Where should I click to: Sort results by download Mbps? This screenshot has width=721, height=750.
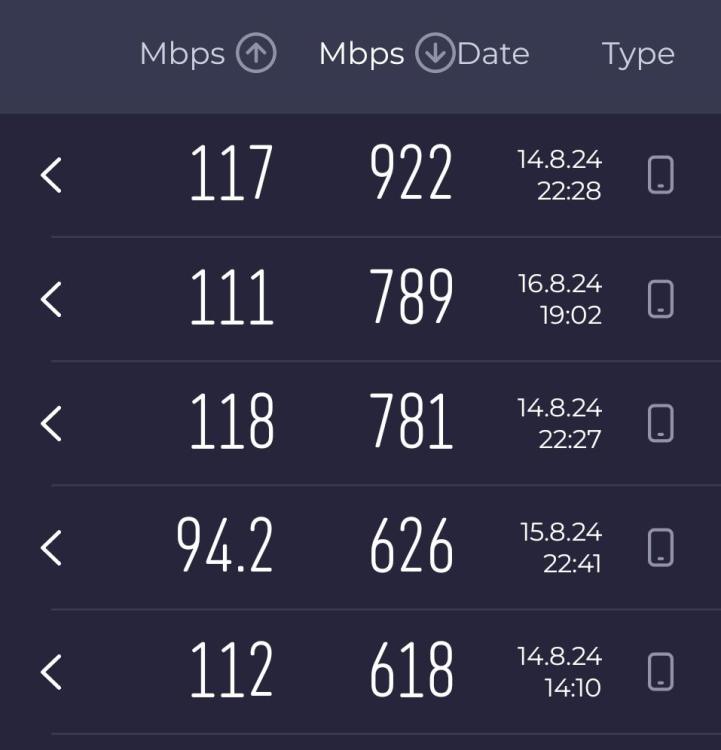point(385,54)
